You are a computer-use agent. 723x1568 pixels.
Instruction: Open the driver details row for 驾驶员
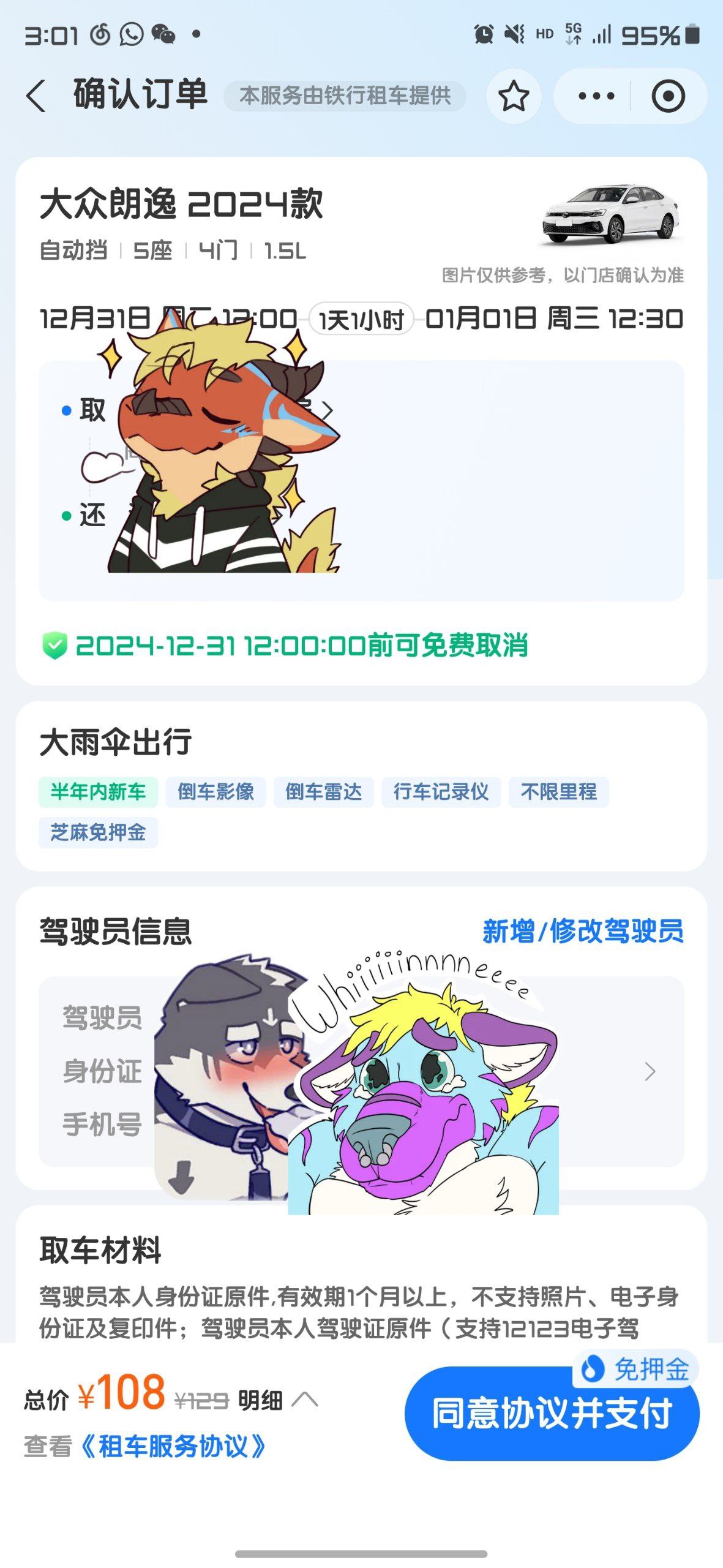point(649,1071)
